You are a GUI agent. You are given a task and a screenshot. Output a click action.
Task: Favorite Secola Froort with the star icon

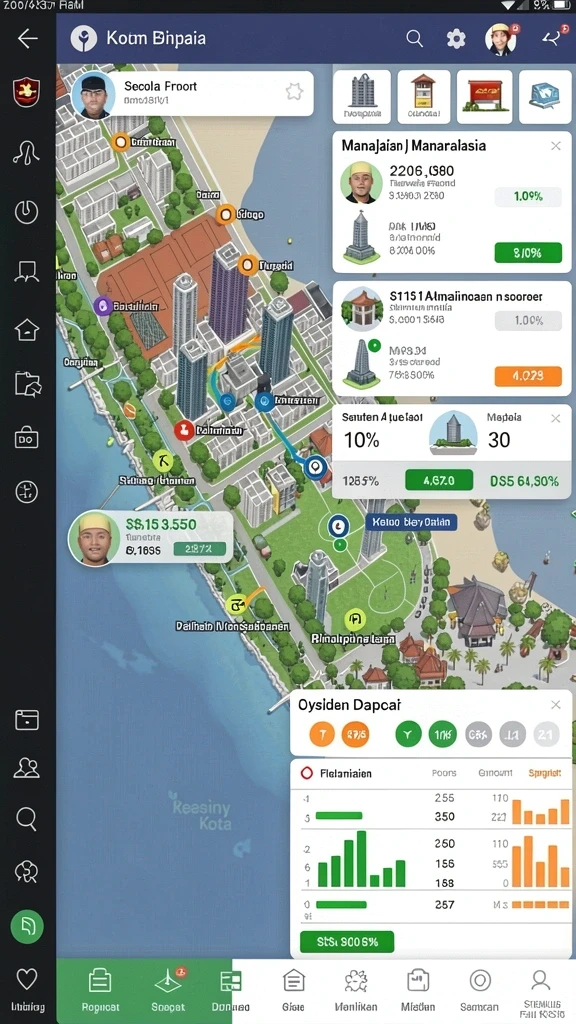tap(295, 92)
